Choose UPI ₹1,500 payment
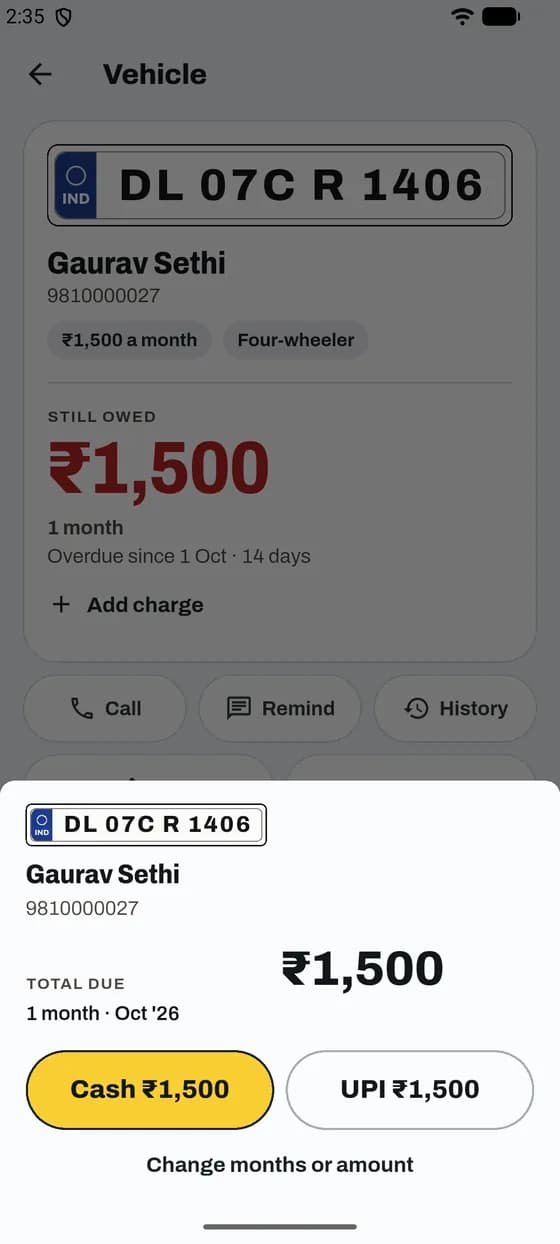The height and width of the screenshot is (1244, 560). tap(410, 1089)
